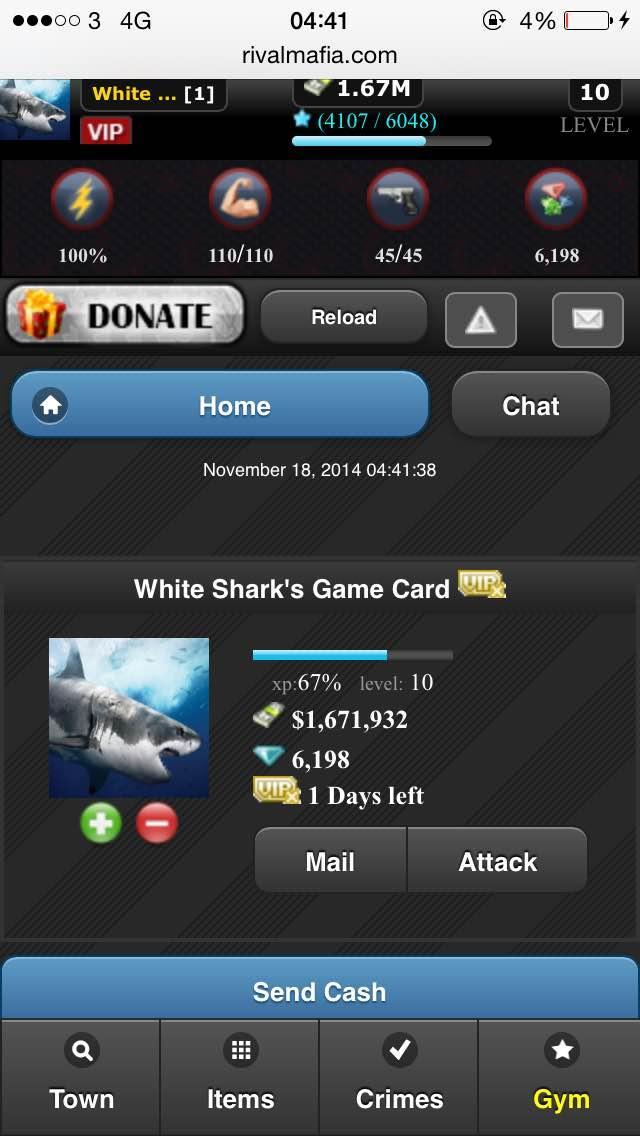
Task: Tap the DONATE gift button
Action: click(x=125, y=316)
